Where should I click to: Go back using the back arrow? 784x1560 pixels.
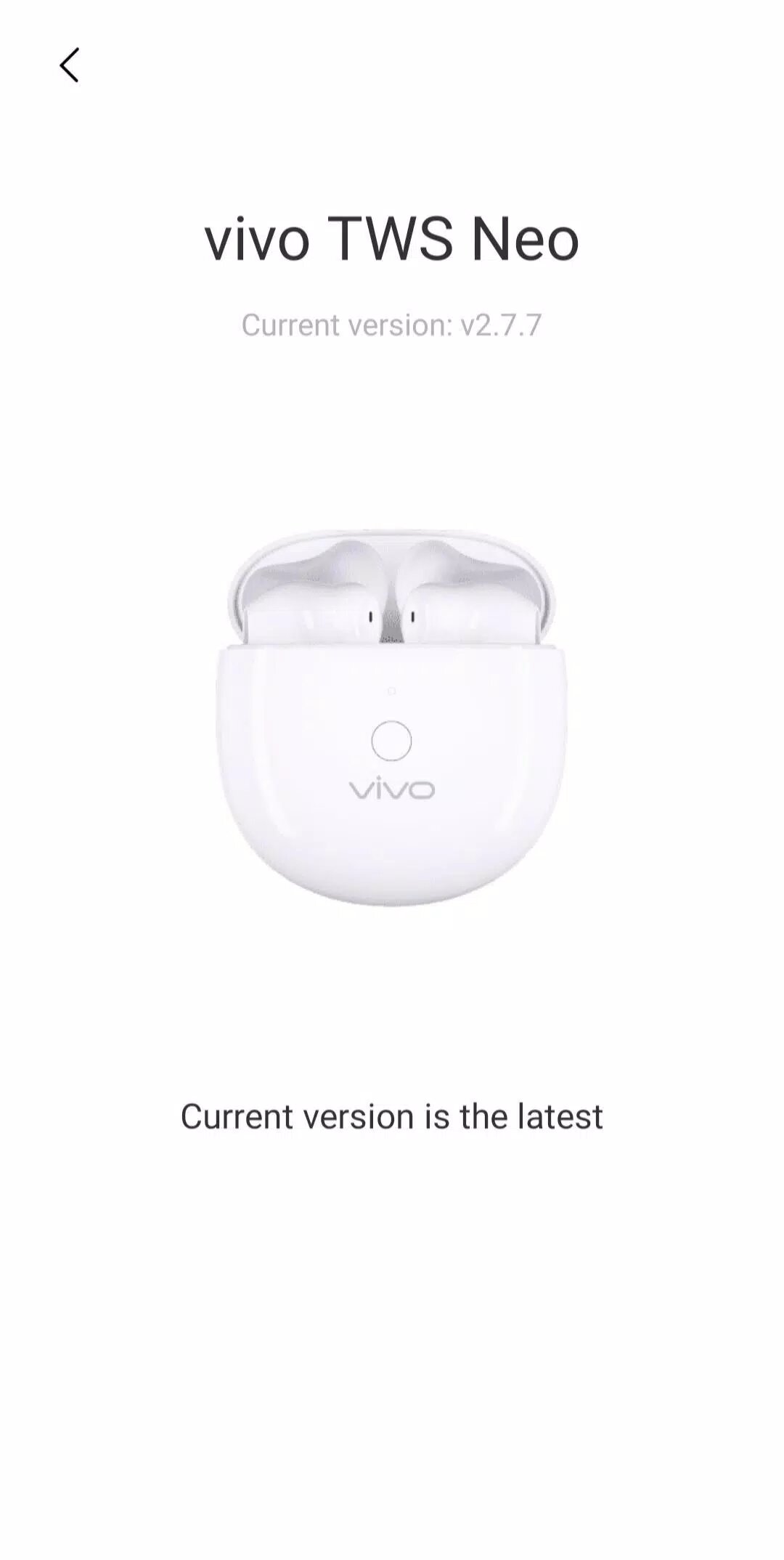click(x=69, y=66)
